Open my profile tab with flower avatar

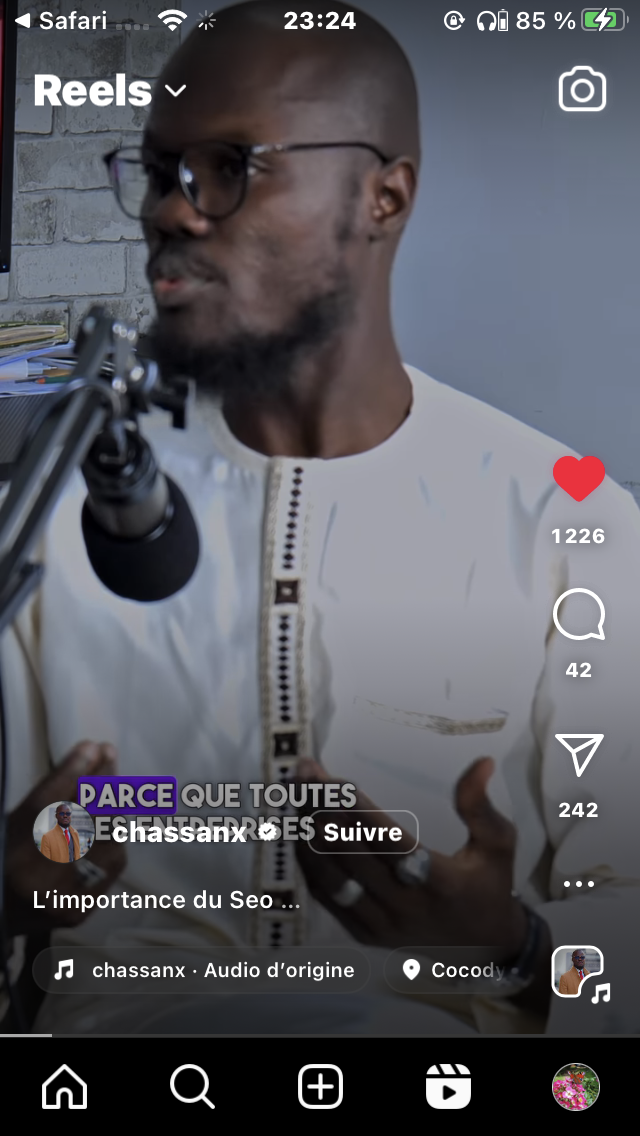point(576,1087)
